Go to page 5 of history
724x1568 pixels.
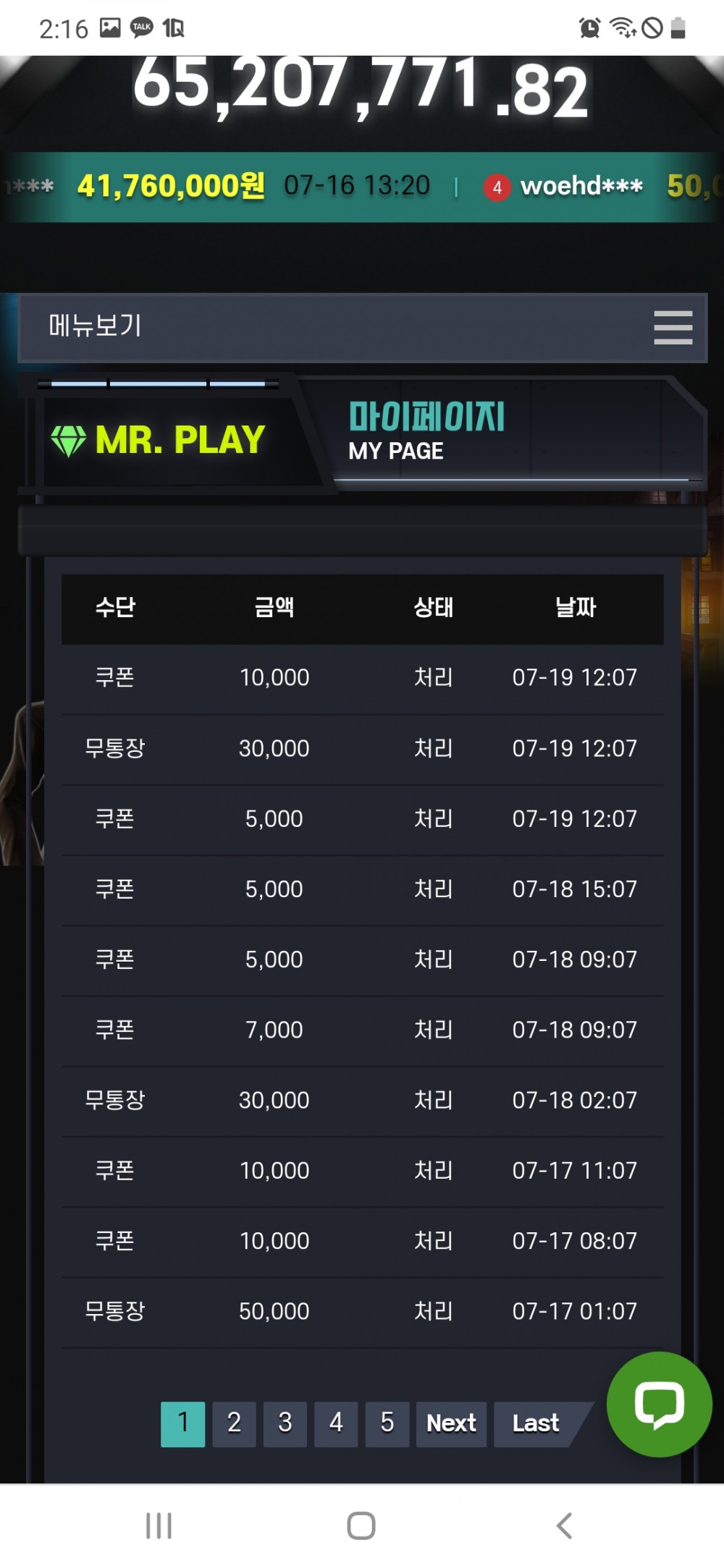point(387,1423)
